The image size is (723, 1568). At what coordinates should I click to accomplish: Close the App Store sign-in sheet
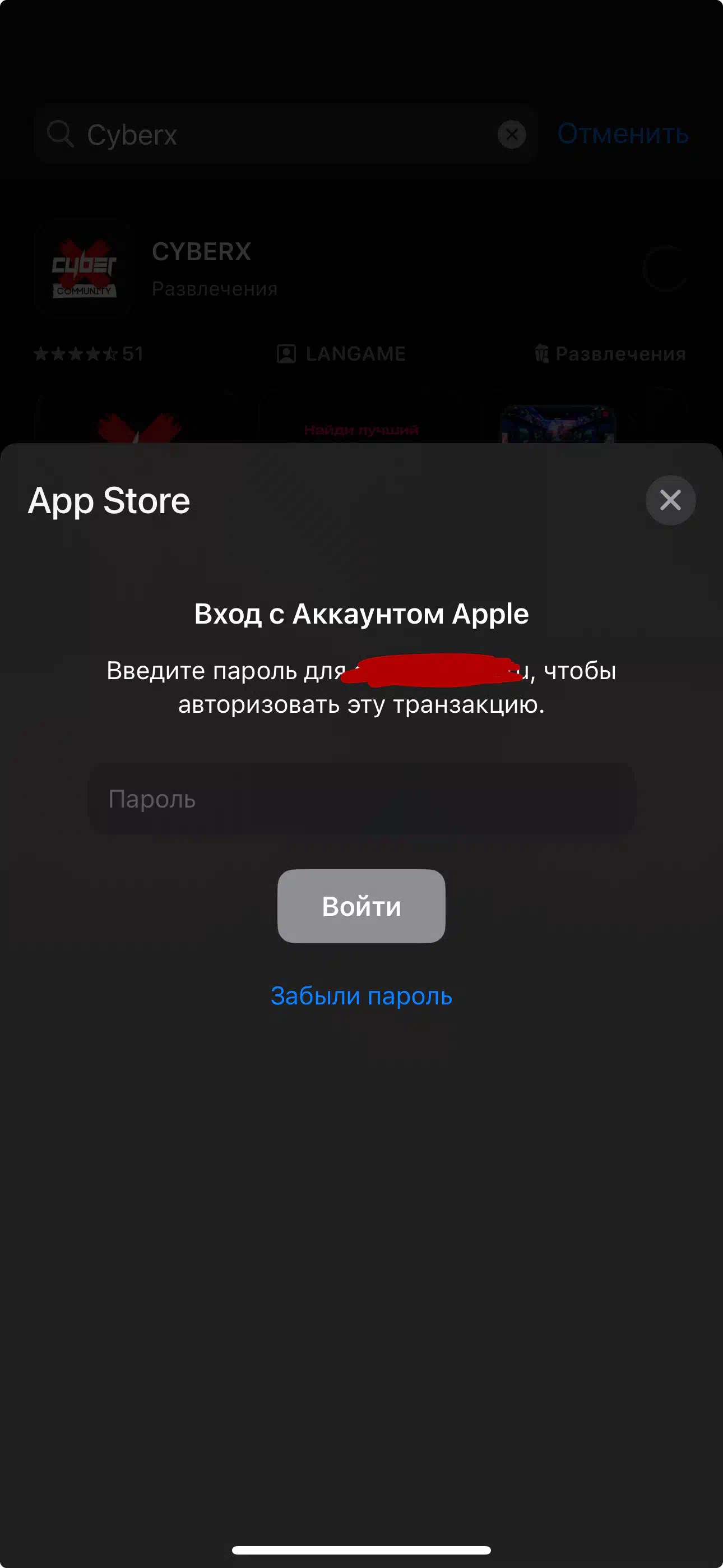point(670,500)
